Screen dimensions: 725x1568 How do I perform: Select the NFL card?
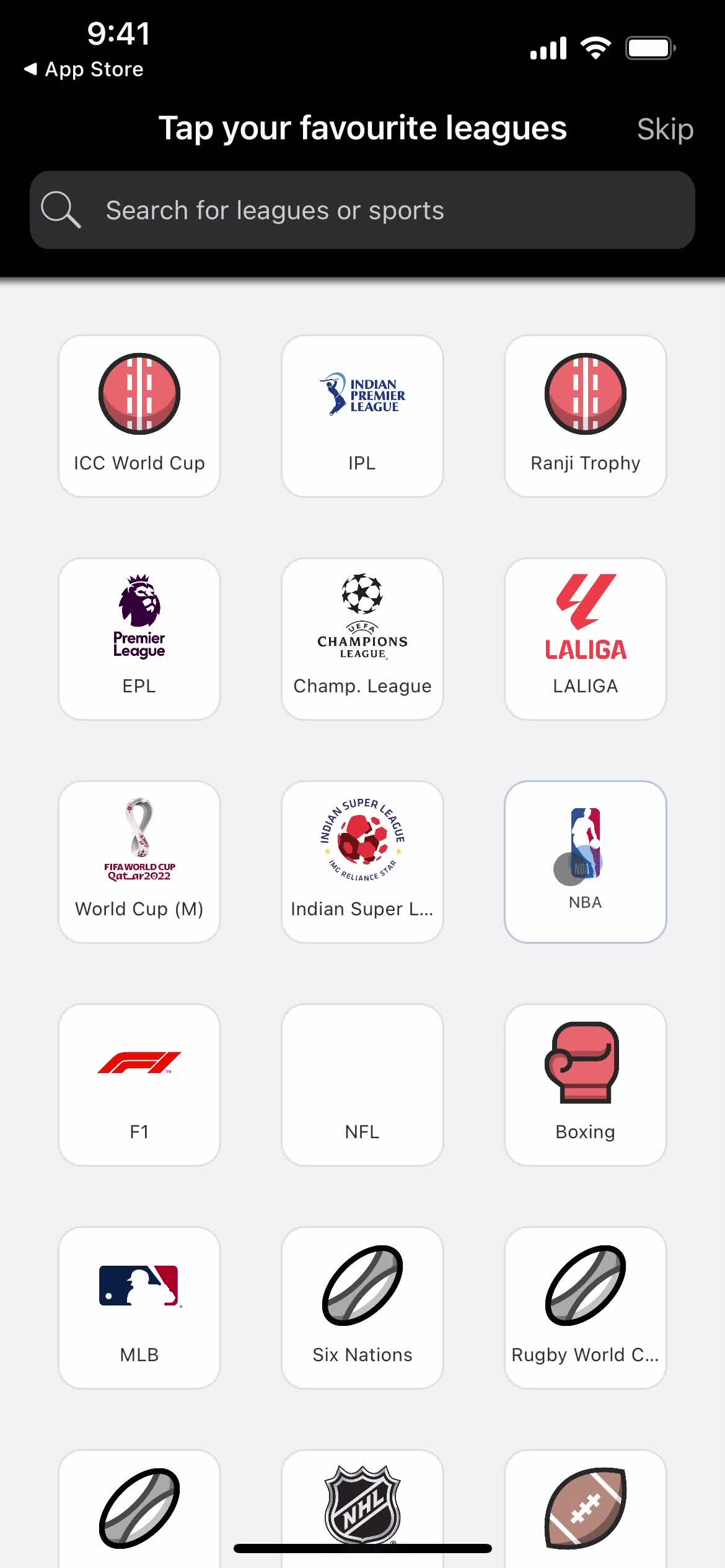point(362,1085)
